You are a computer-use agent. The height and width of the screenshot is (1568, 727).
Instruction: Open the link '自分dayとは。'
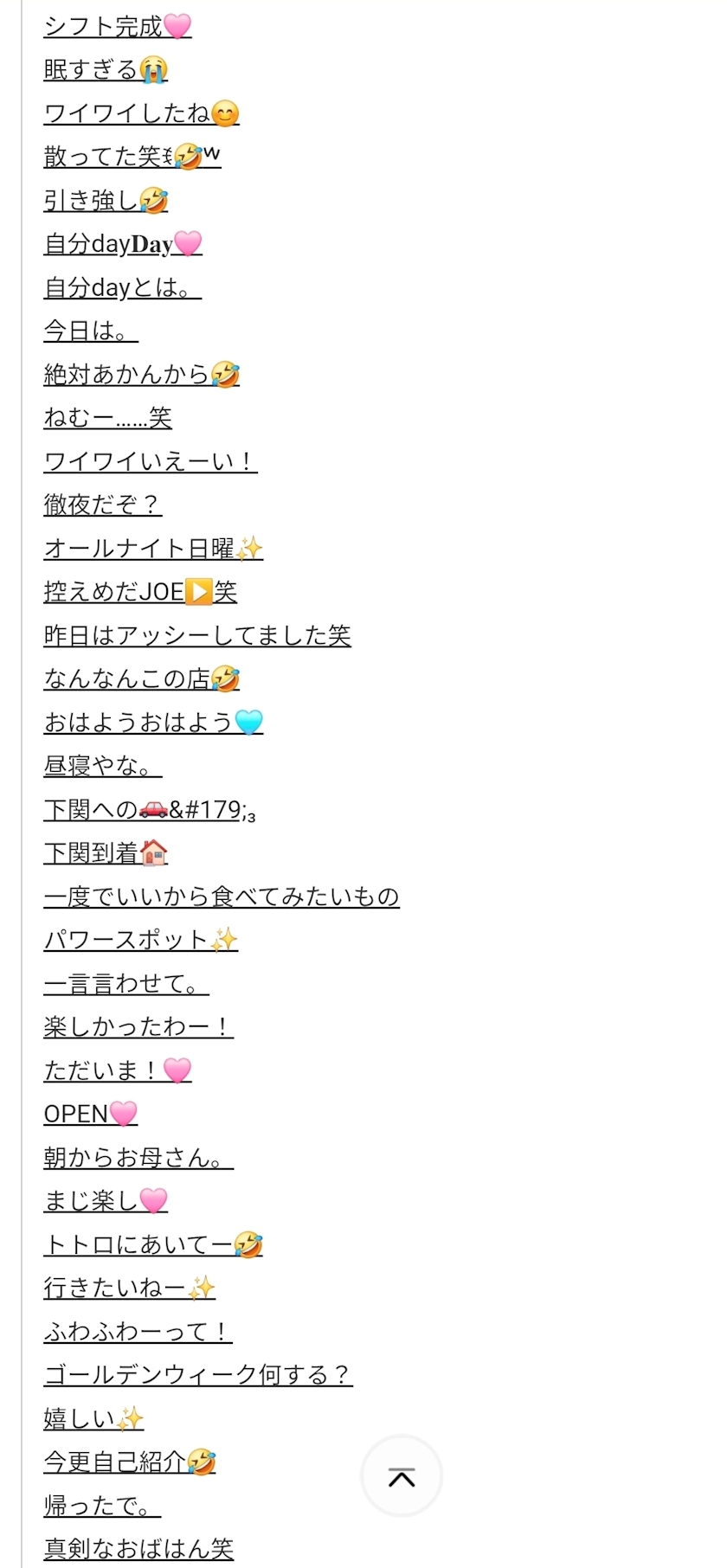pos(123,287)
